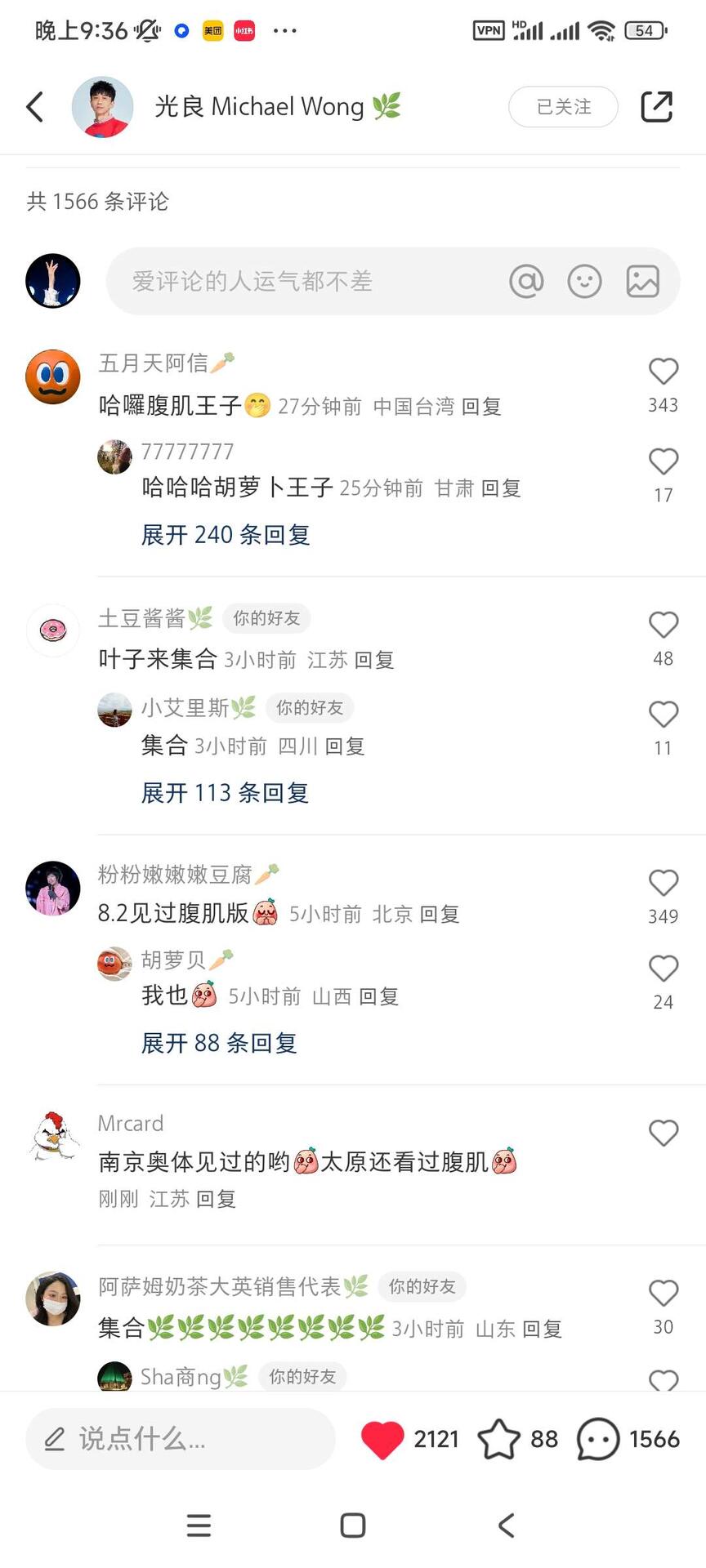The width and height of the screenshot is (706, 1568).
Task: Open 光良 Michael Wong's profile avatar
Action: (x=102, y=107)
